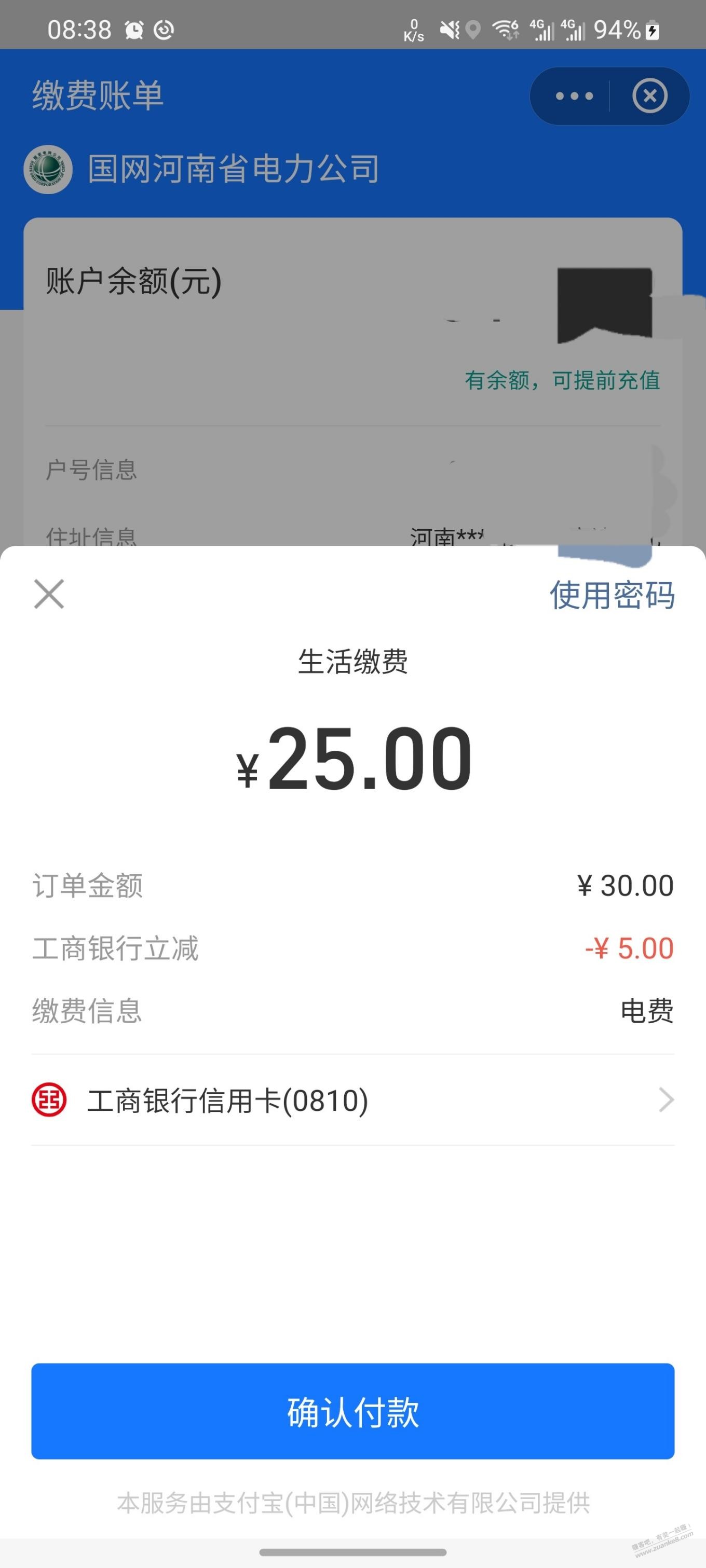Tap 确认付款 to confirm payment

coord(352,1411)
